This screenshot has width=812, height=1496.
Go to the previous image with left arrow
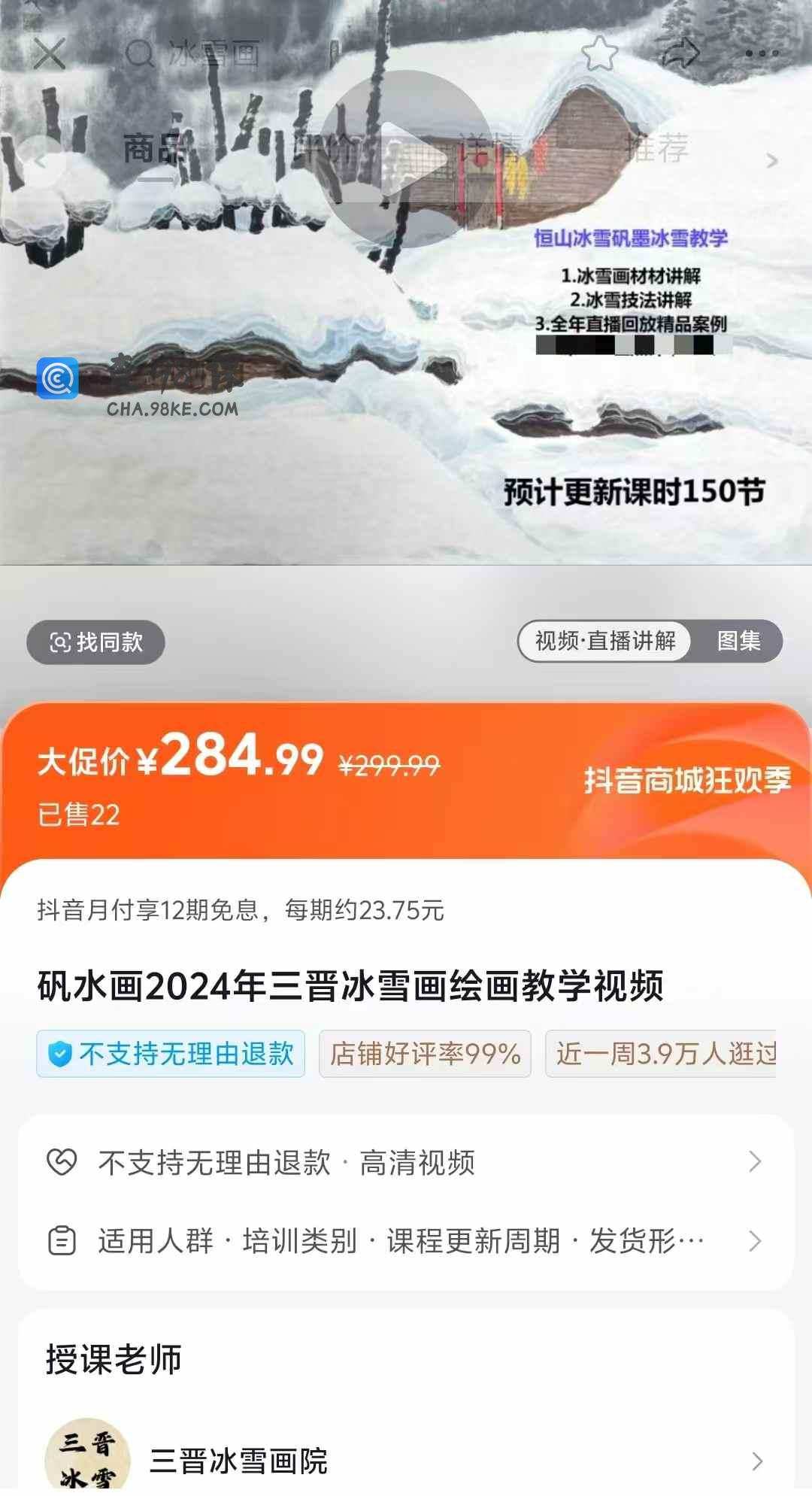39,161
